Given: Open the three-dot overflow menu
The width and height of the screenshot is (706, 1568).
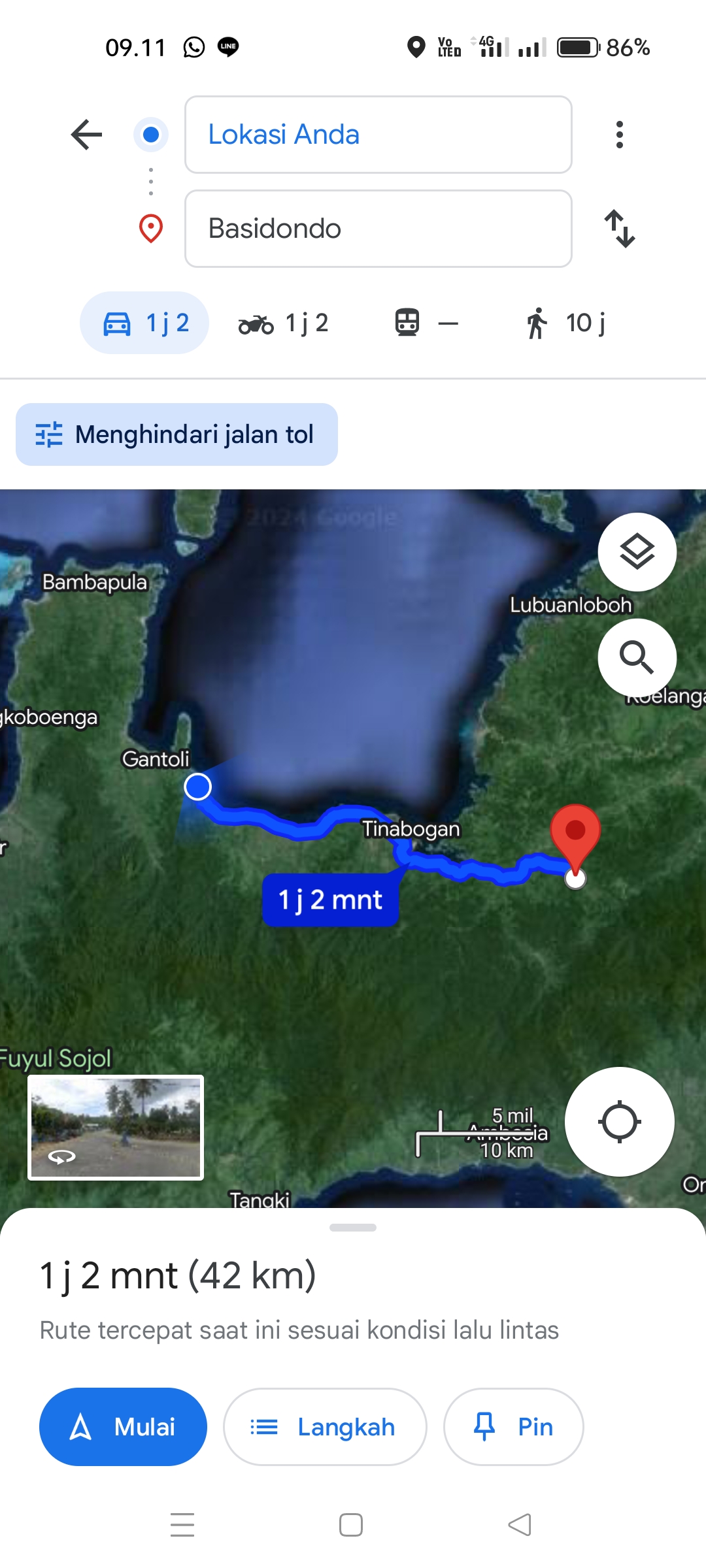Looking at the screenshot, I should point(619,135).
